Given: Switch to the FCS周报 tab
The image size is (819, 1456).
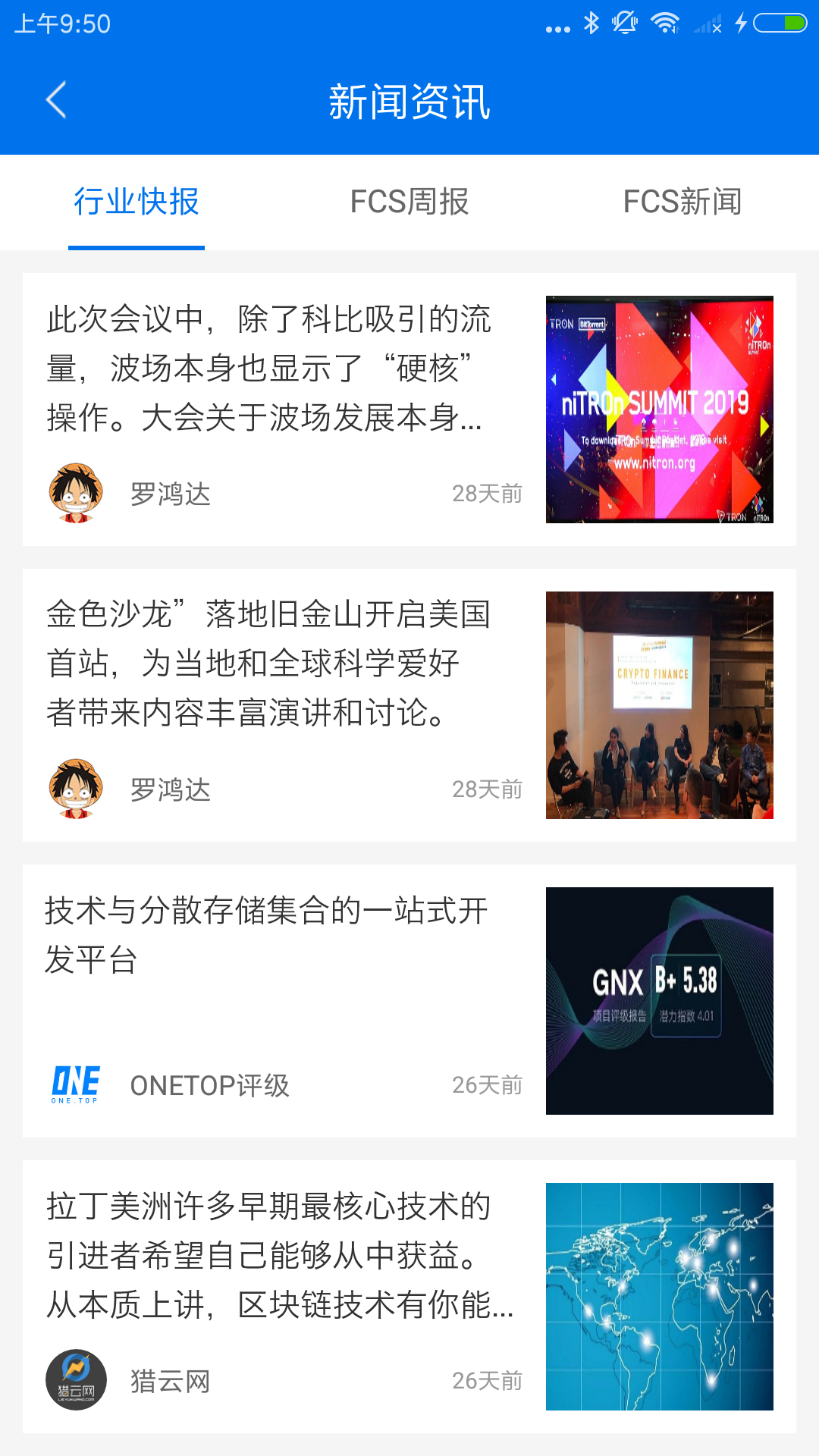Looking at the screenshot, I should pyautogui.click(x=409, y=202).
